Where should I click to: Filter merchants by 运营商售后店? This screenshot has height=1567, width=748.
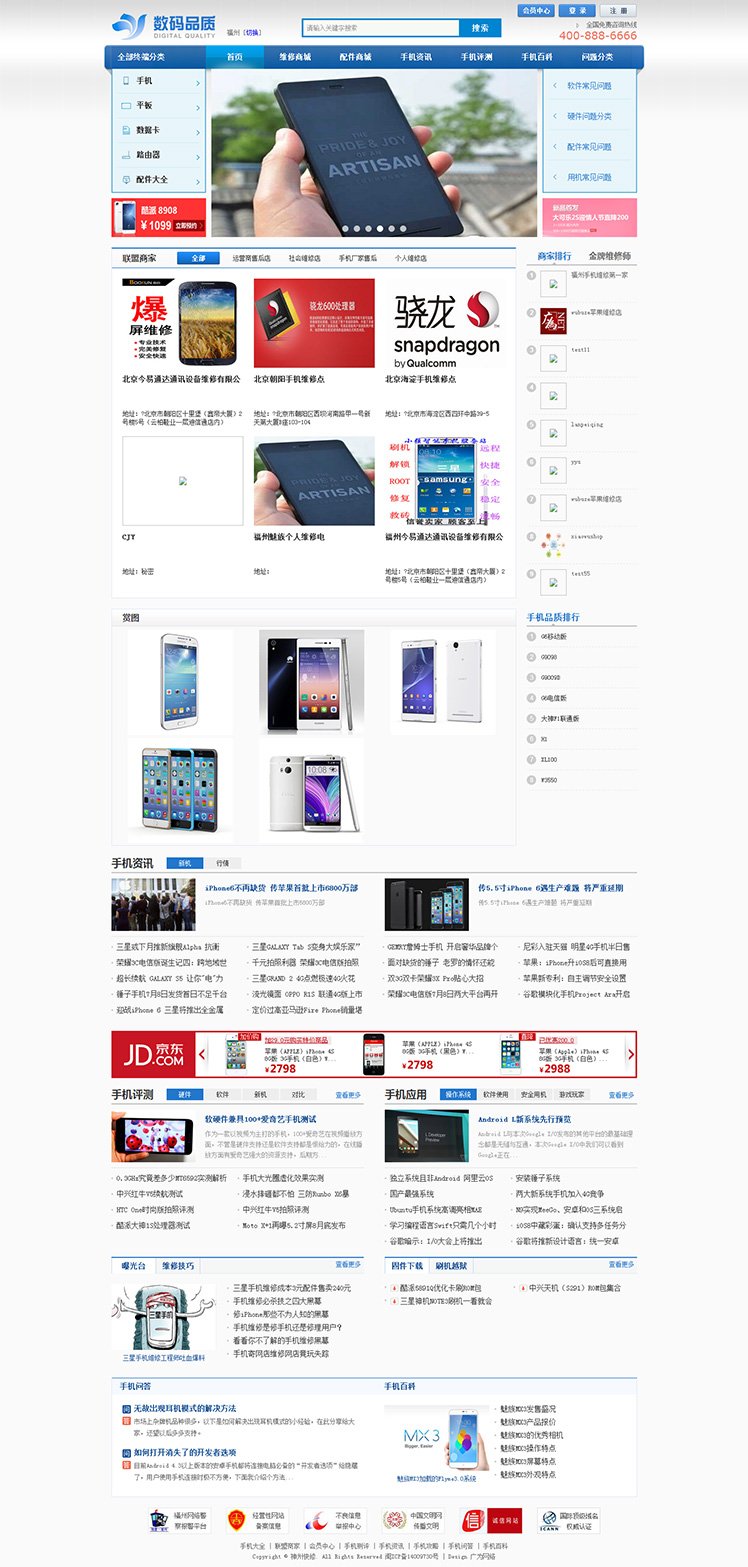(251, 258)
